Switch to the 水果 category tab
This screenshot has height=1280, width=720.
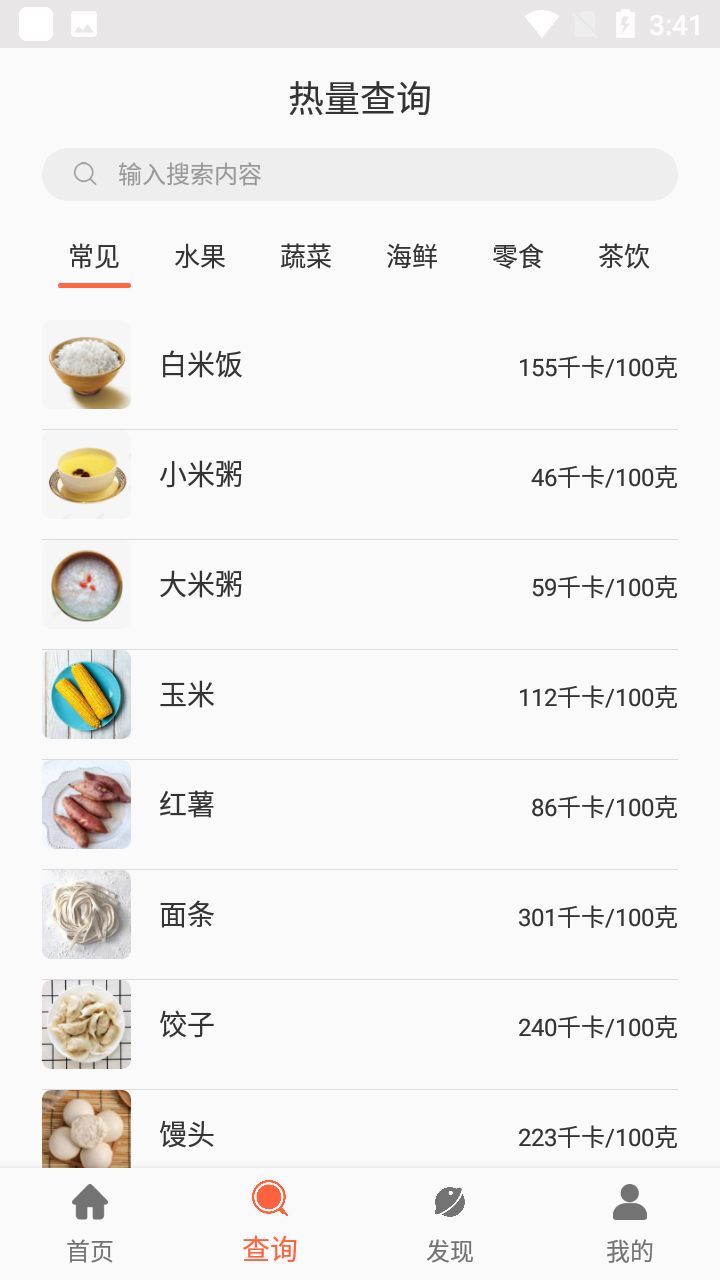pyautogui.click(x=200, y=257)
